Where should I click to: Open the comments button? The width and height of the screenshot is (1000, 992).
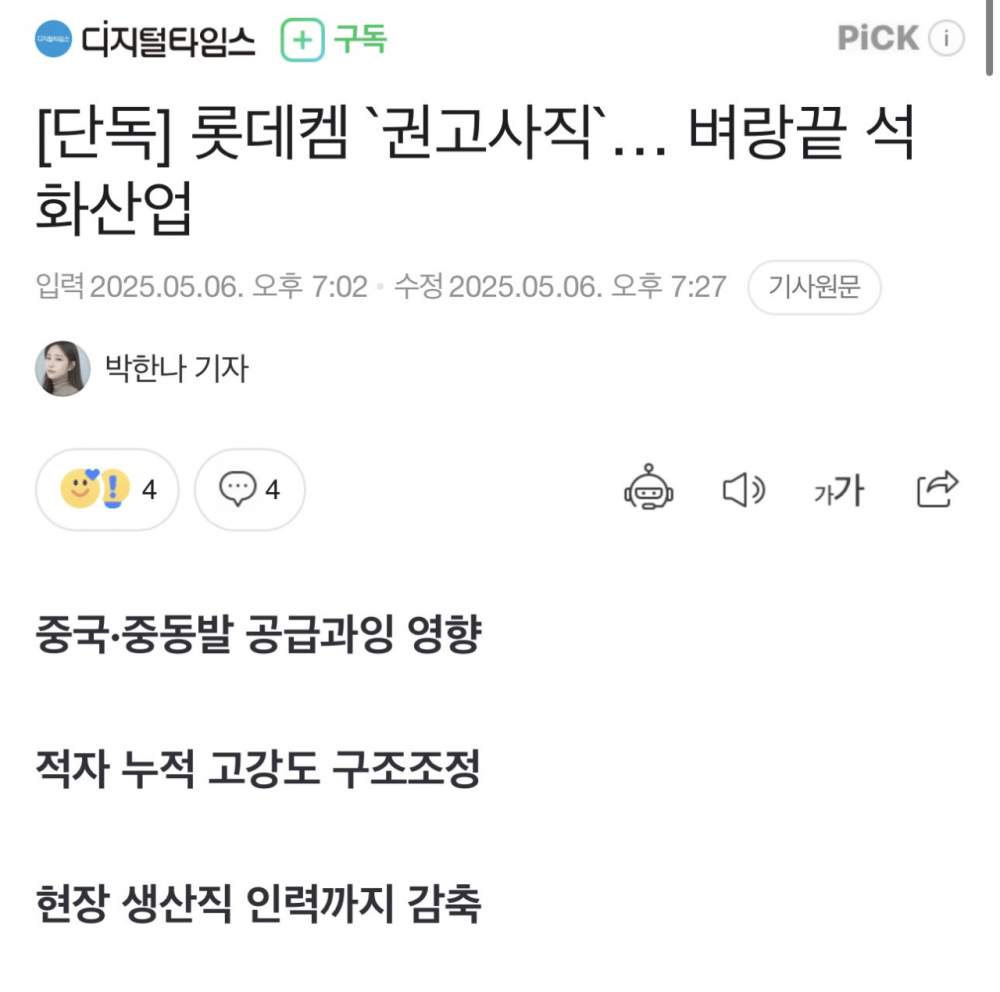pos(250,490)
